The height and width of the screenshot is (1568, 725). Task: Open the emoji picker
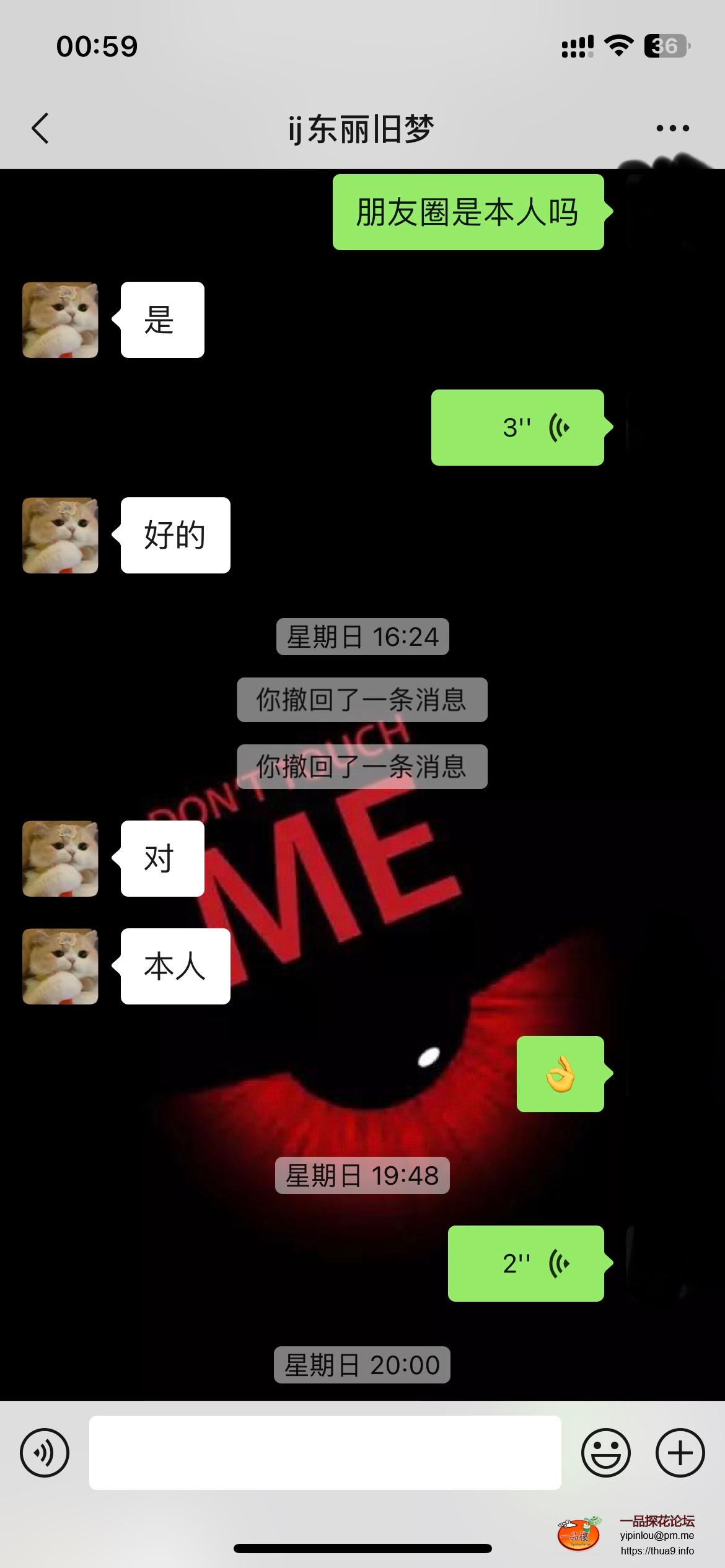tap(605, 1453)
